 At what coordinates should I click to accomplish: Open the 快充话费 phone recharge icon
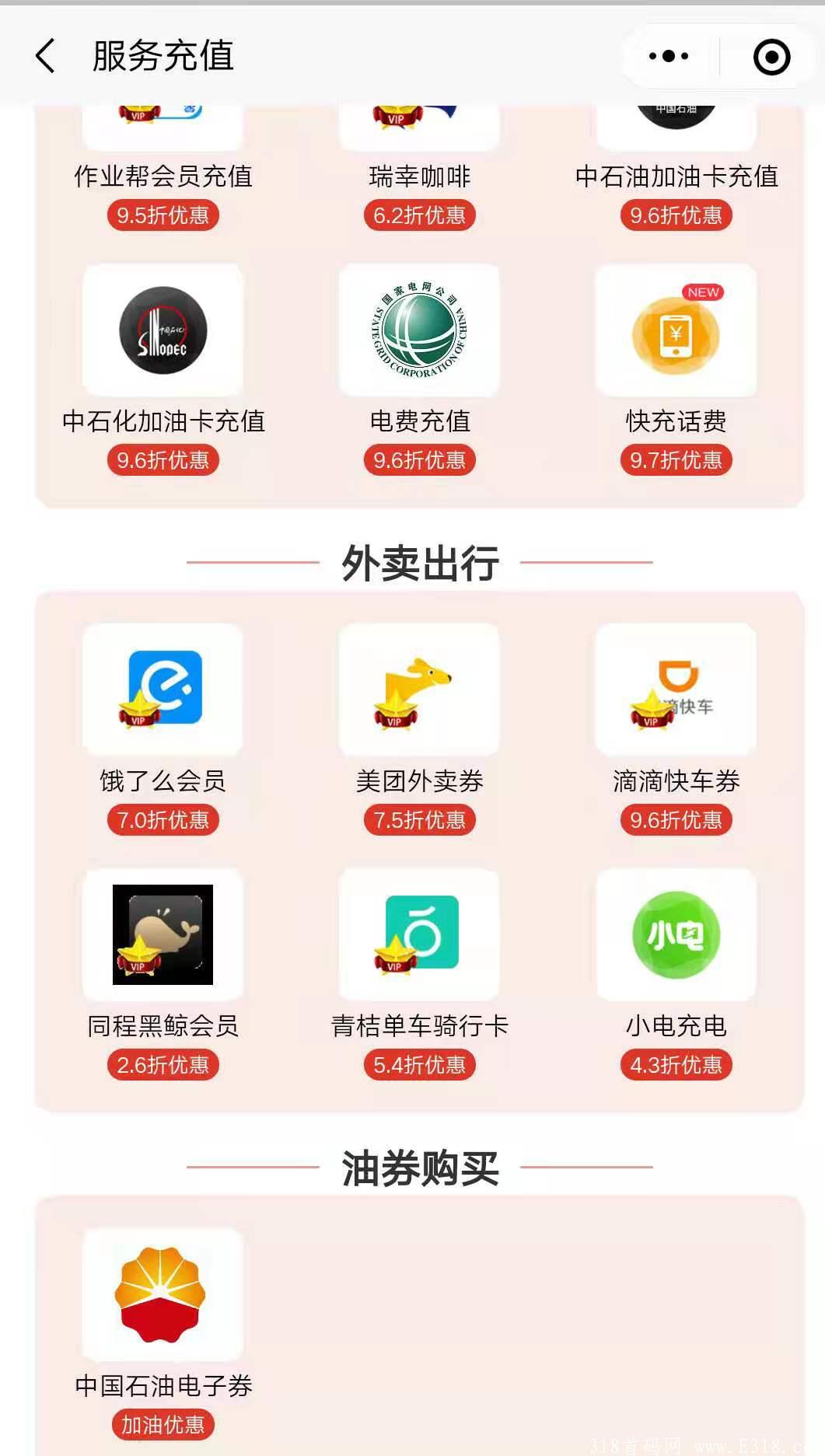676,330
